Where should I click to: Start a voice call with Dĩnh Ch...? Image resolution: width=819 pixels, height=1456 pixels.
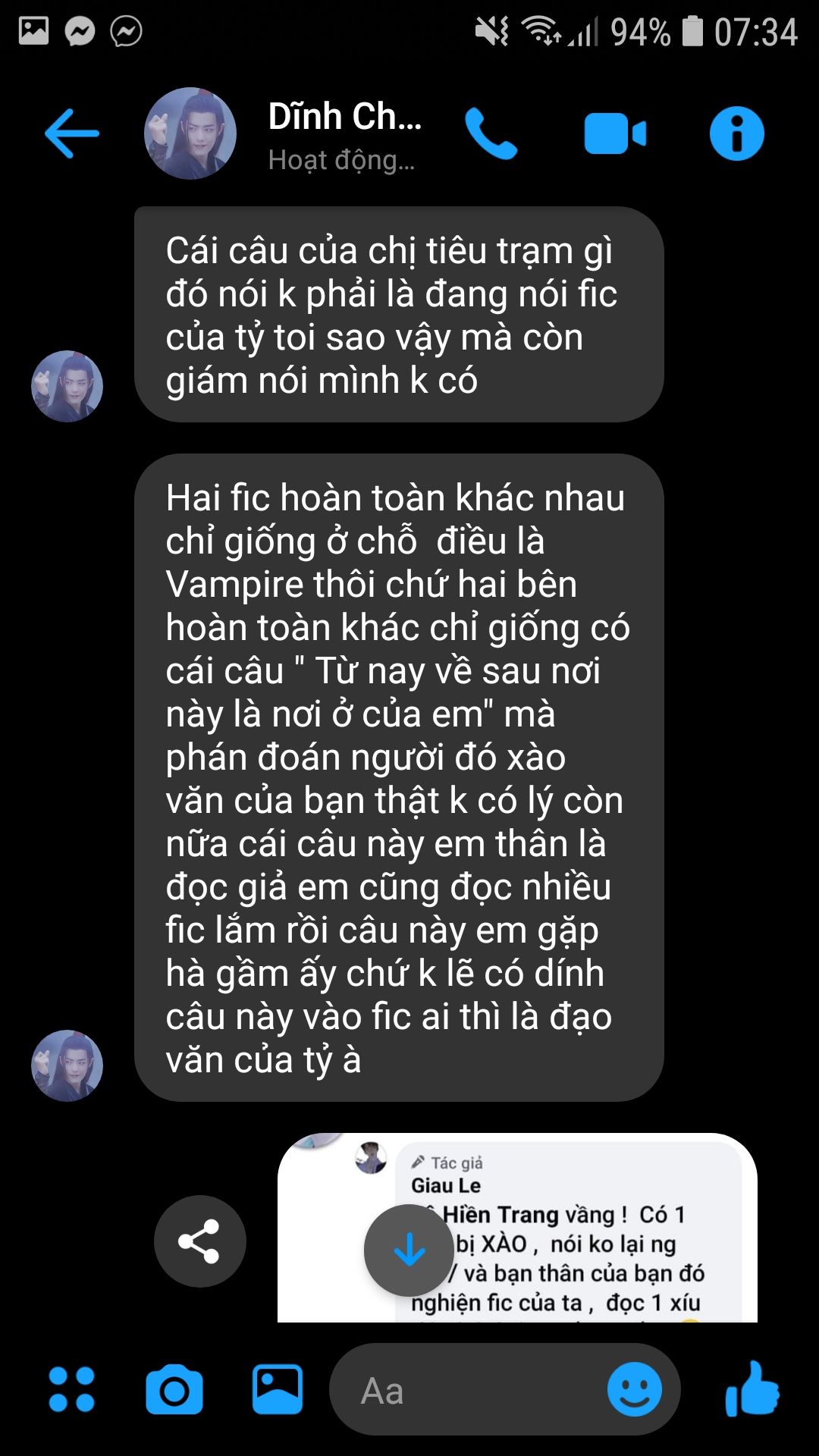coord(491,133)
